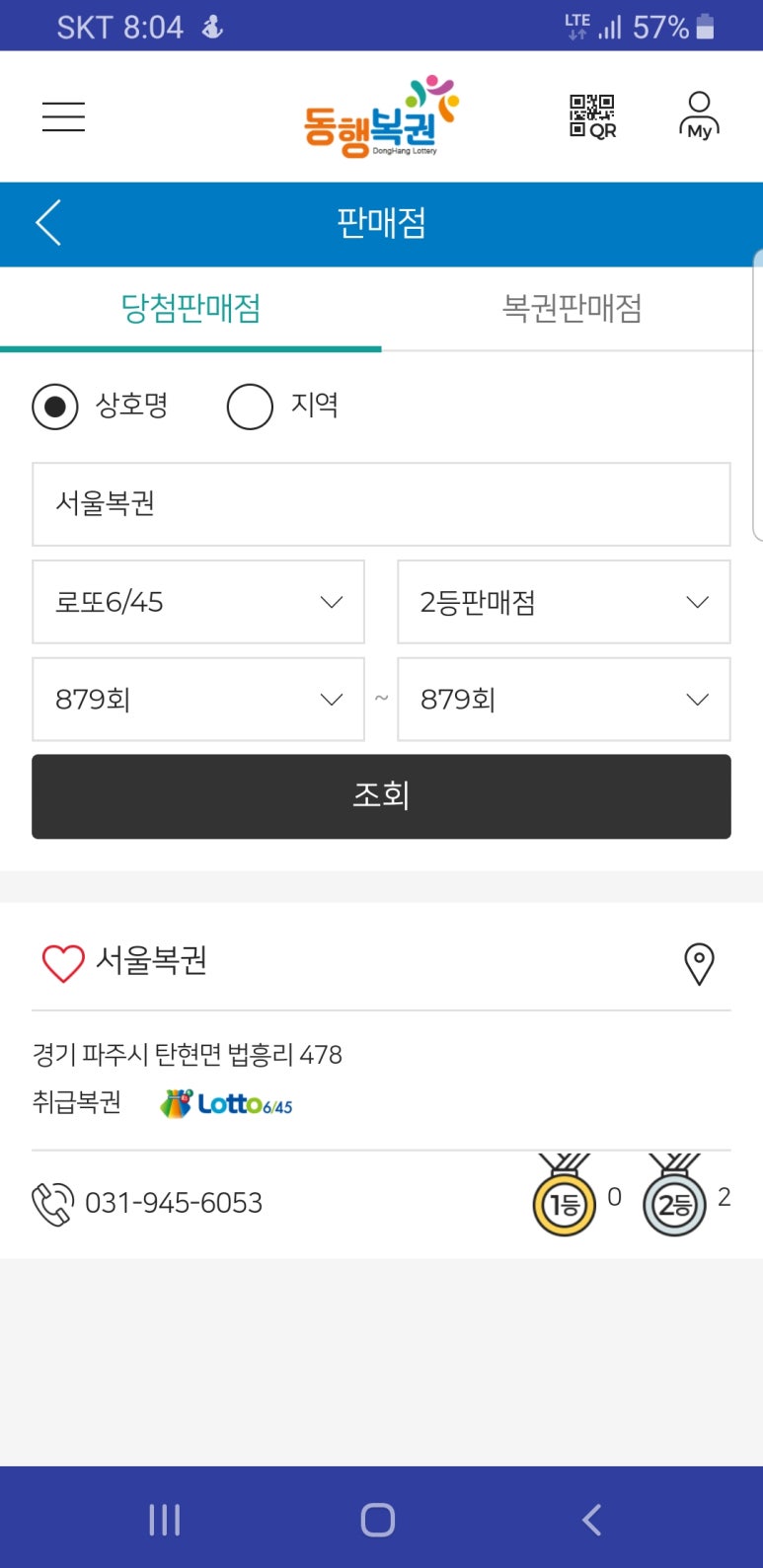
Task: Expand the 2등판매점 rank dropdown
Action: click(x=563, y=602)
